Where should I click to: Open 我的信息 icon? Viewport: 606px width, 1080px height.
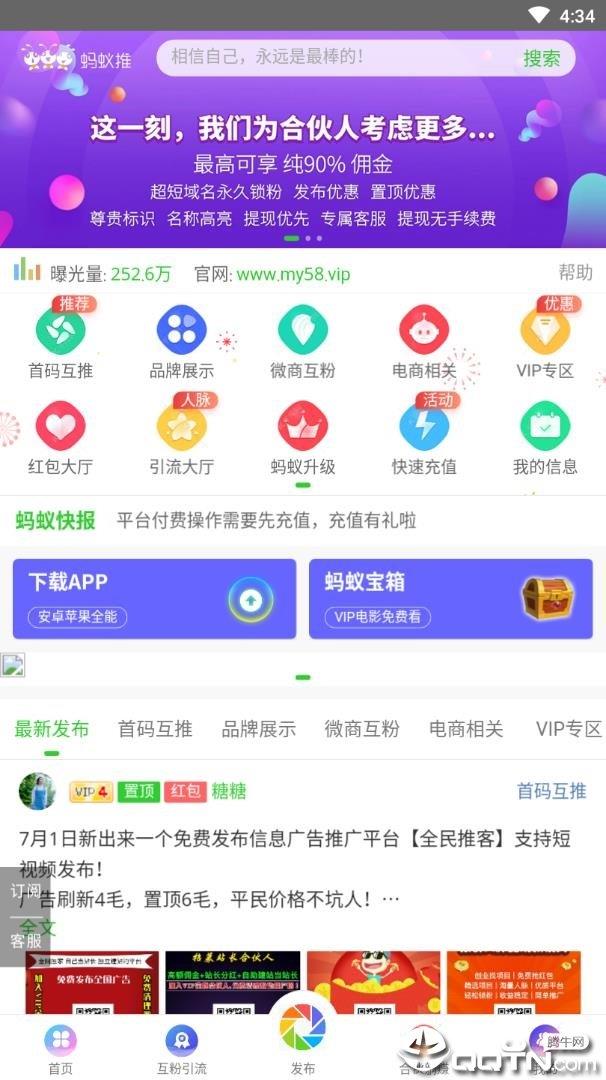click(545, 427)
